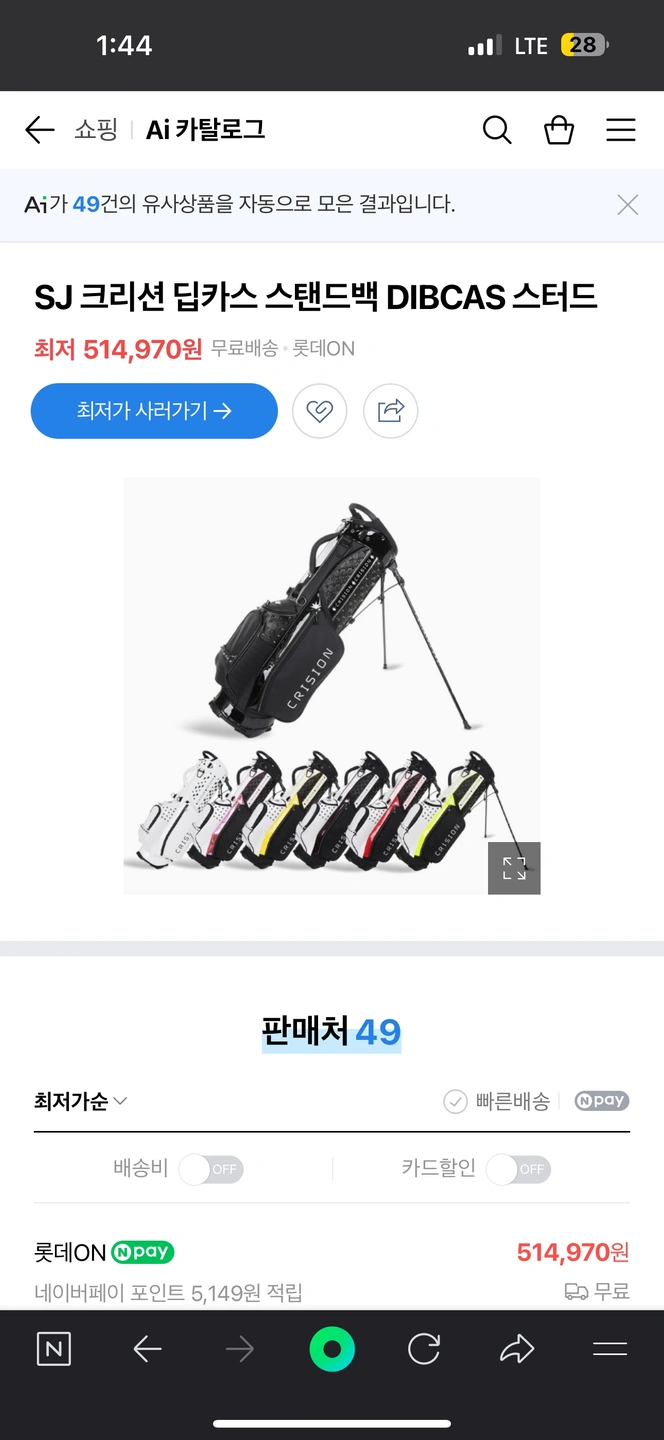Go to Naver home via N icon
The height and width of the screenshot is (1440, 664).
point(54,1349)
